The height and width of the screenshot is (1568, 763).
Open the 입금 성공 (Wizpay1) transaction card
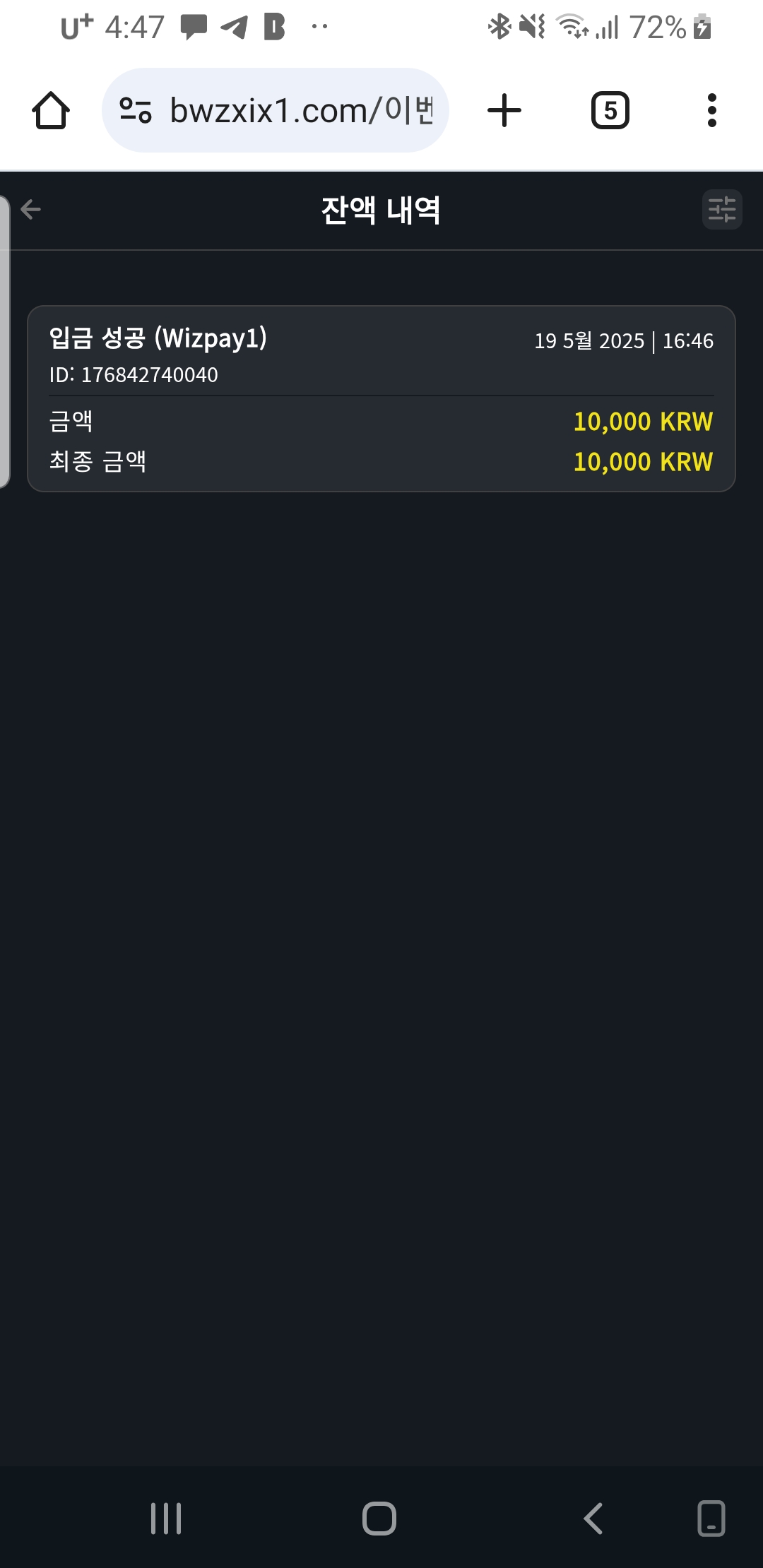(381, 398)
